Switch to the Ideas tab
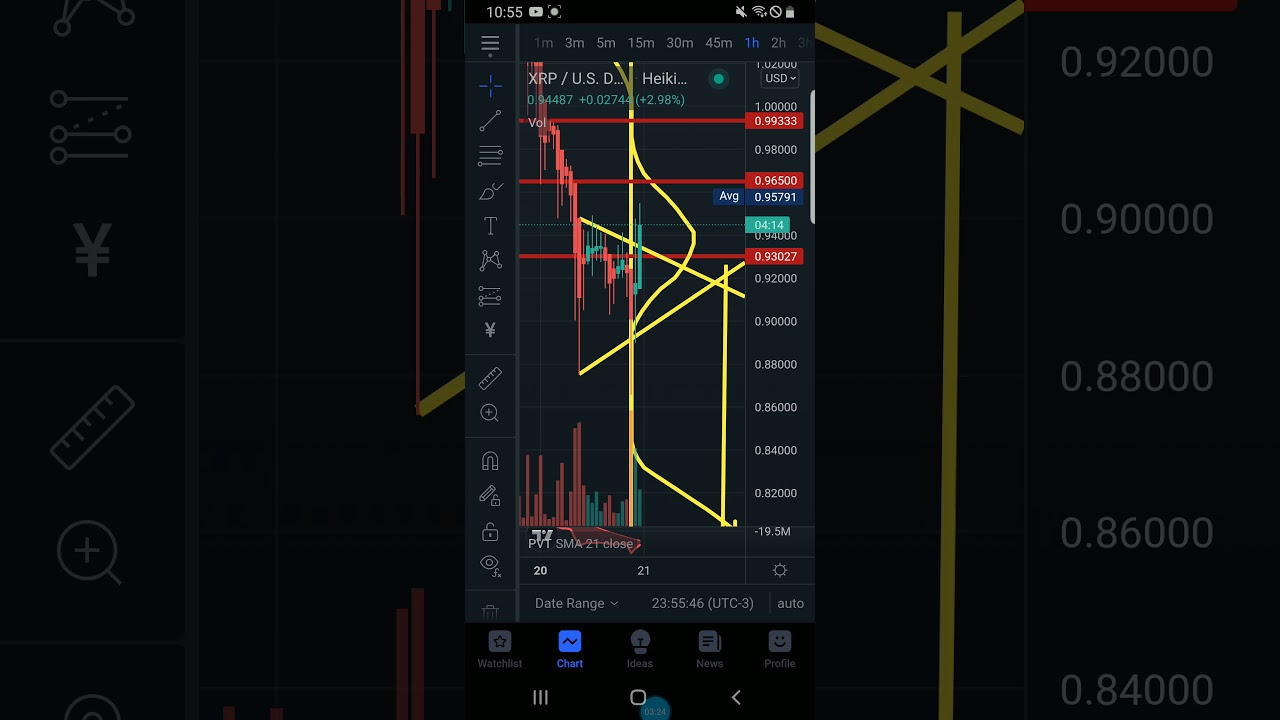This screenshot has width=1280, height=720. tap(640, 649)
